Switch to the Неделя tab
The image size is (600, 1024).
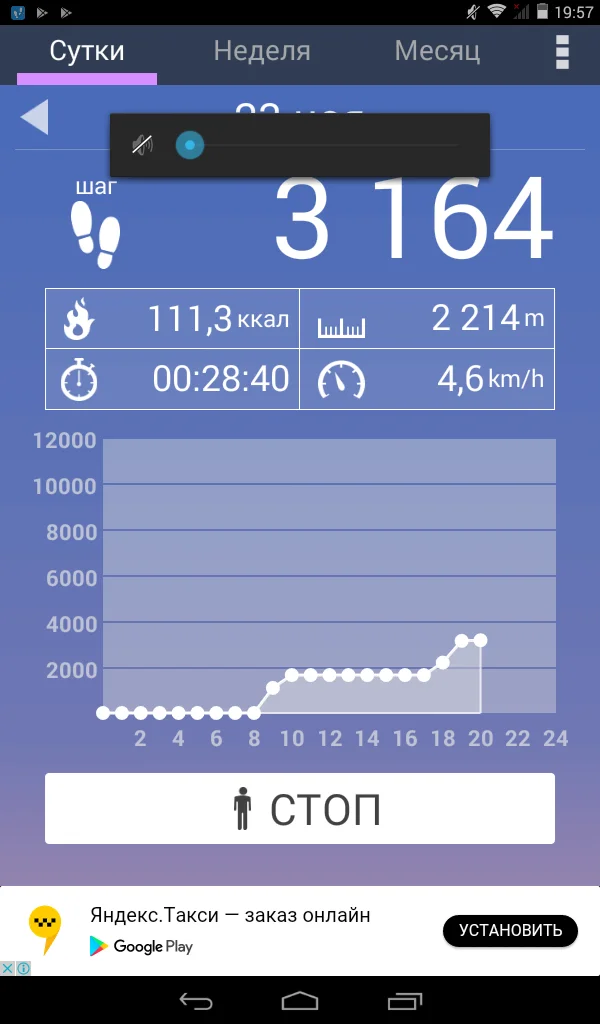tap(262, 51)
